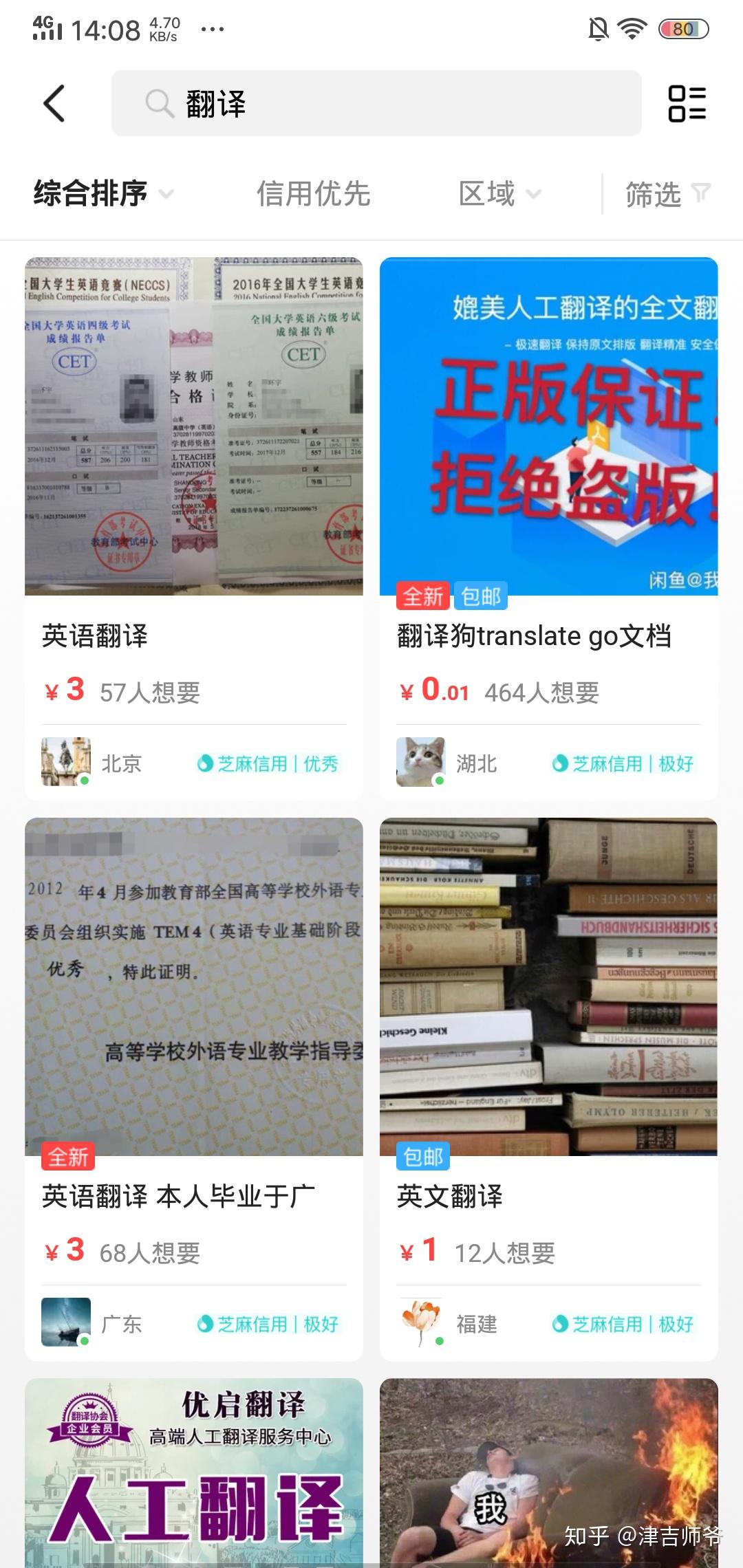Open the 英文翻译 listing from 福建
Image resolution: width=743 pixels, height=1568 pixels.
(548, 1032)
